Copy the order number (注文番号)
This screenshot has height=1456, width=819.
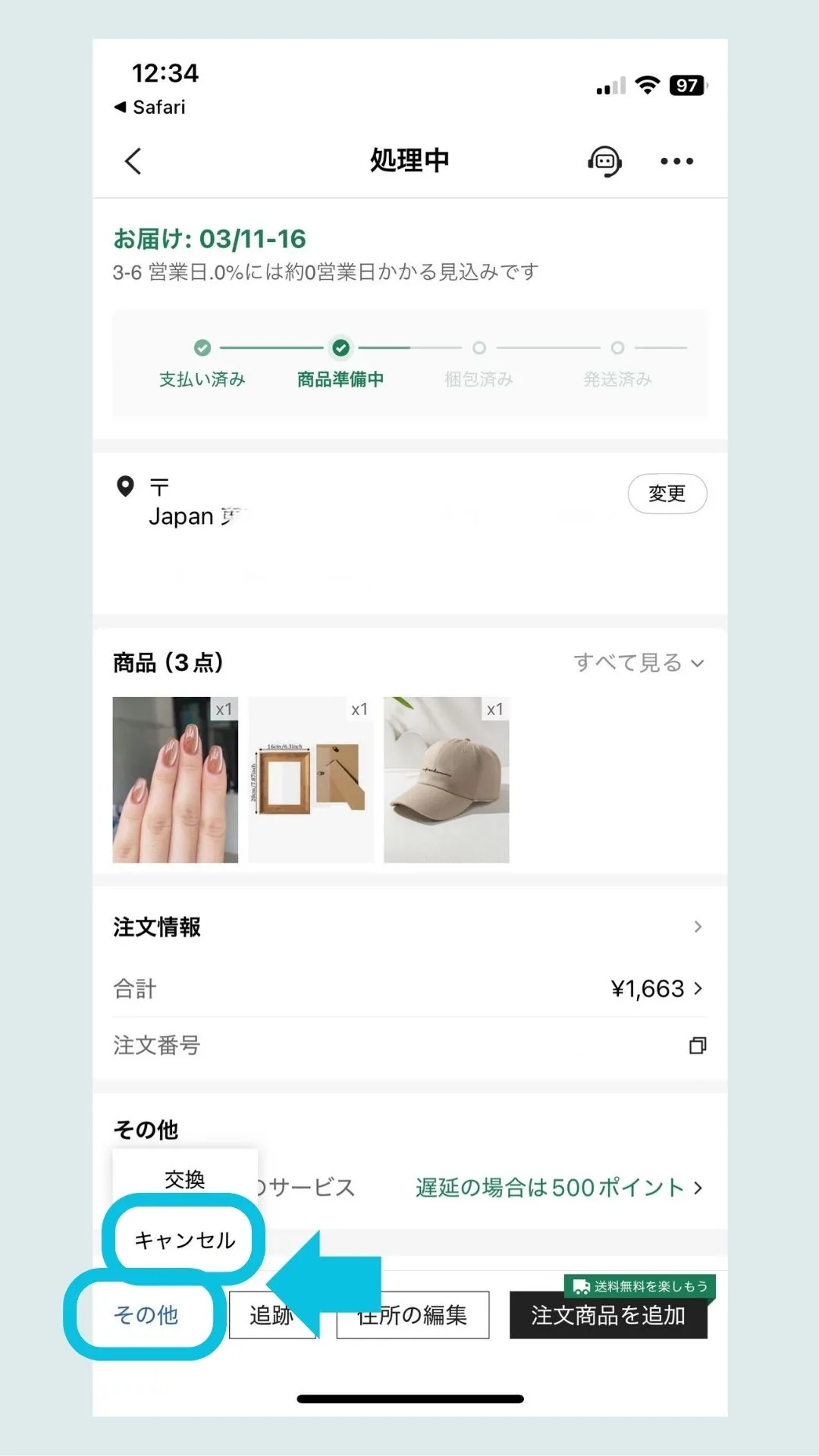tap(698, 1046)
